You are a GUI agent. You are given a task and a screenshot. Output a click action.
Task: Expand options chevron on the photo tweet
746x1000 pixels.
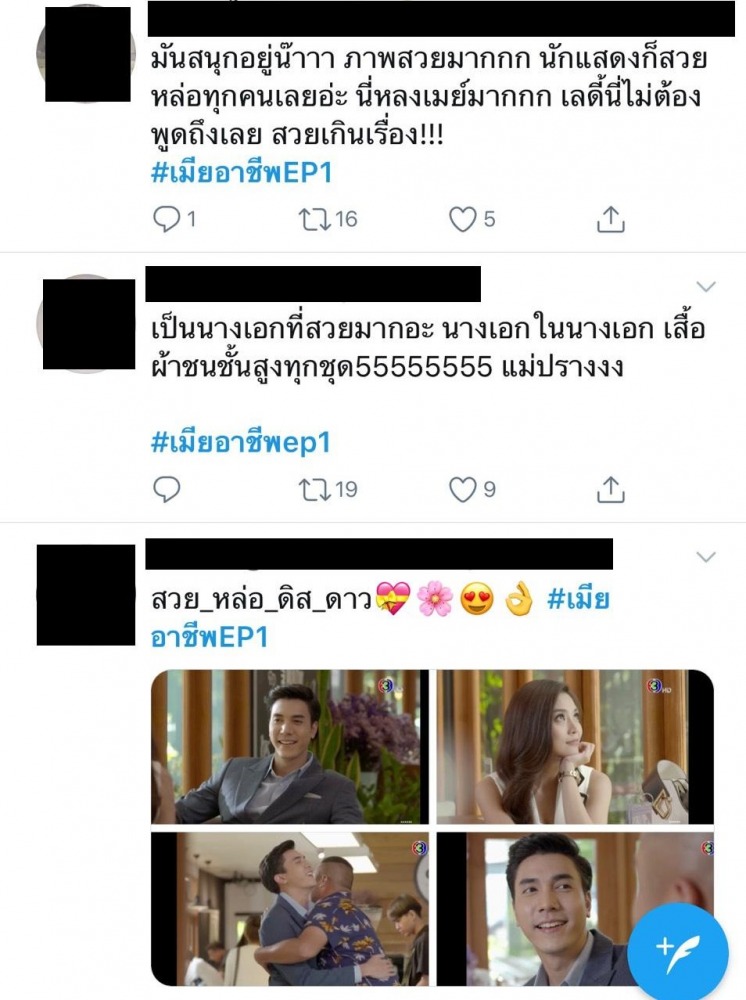[706, 557]
